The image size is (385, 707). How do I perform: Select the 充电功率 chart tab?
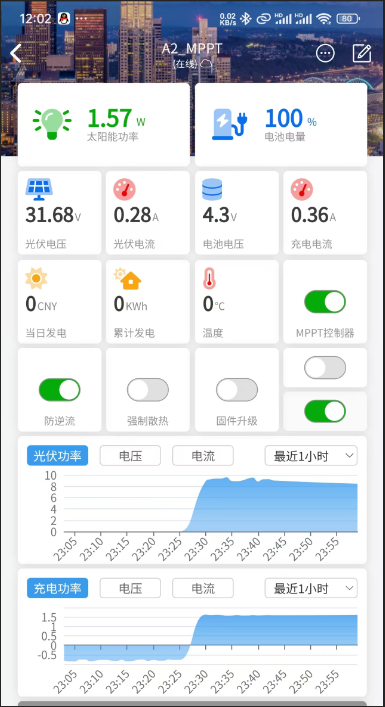pos(57,588)
